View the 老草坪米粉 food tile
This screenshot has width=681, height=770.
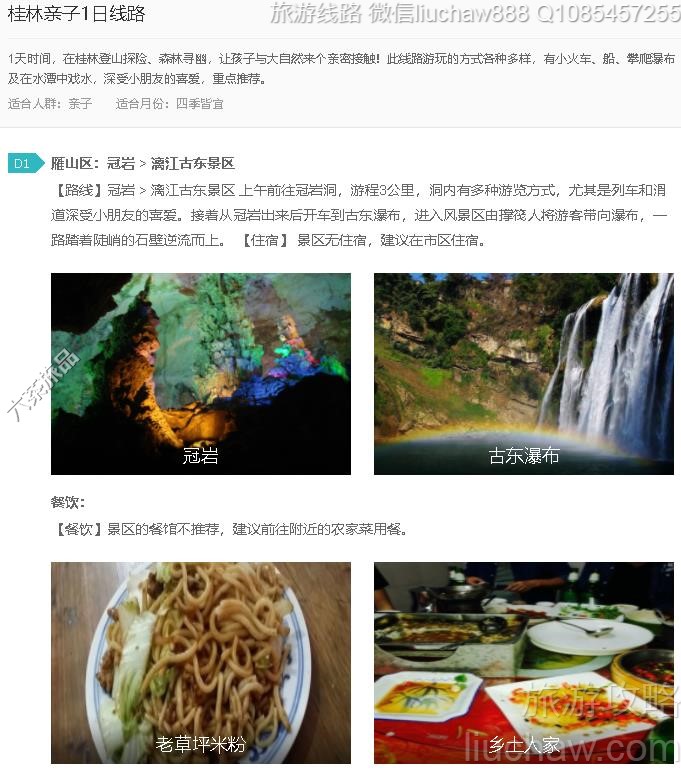pos(200,662)
